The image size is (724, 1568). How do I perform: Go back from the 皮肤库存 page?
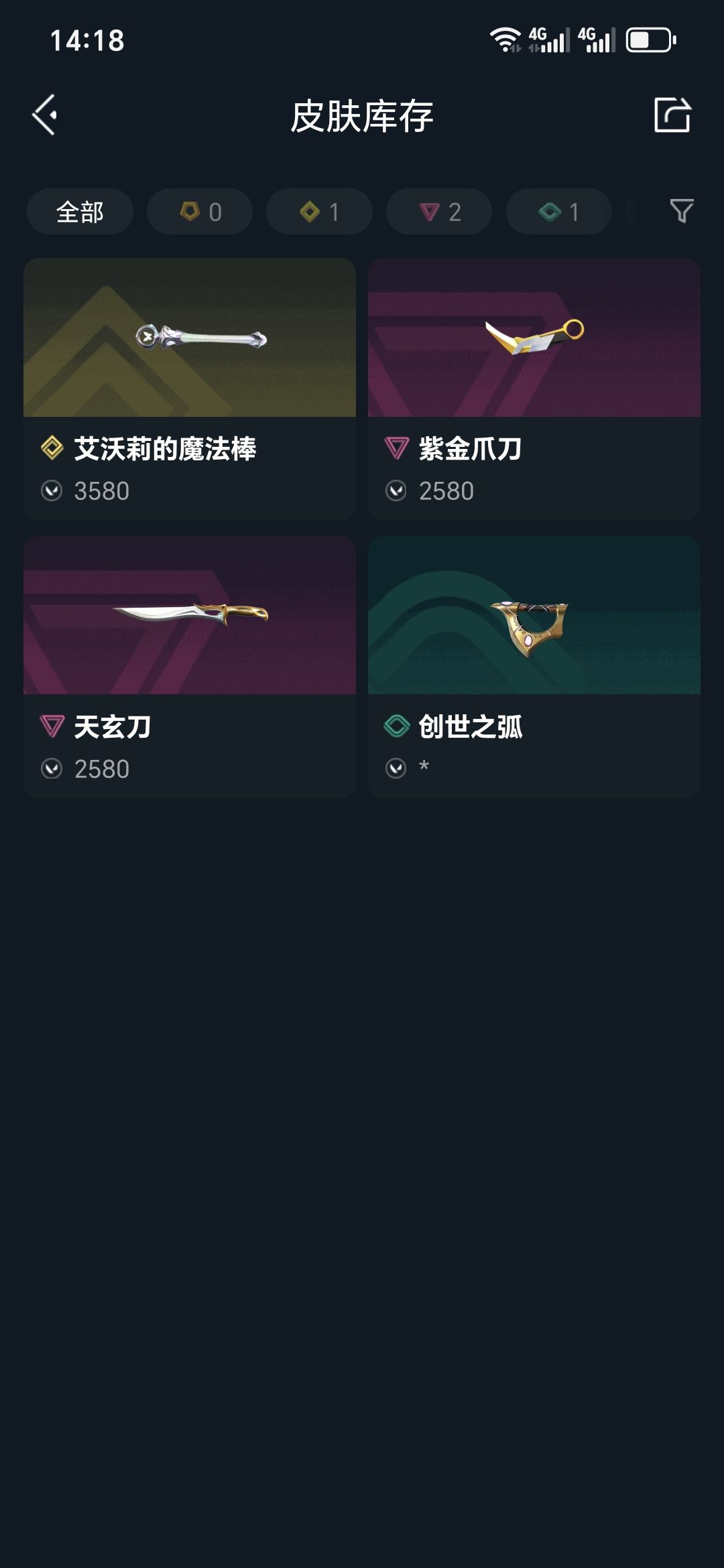coord(45,115)
